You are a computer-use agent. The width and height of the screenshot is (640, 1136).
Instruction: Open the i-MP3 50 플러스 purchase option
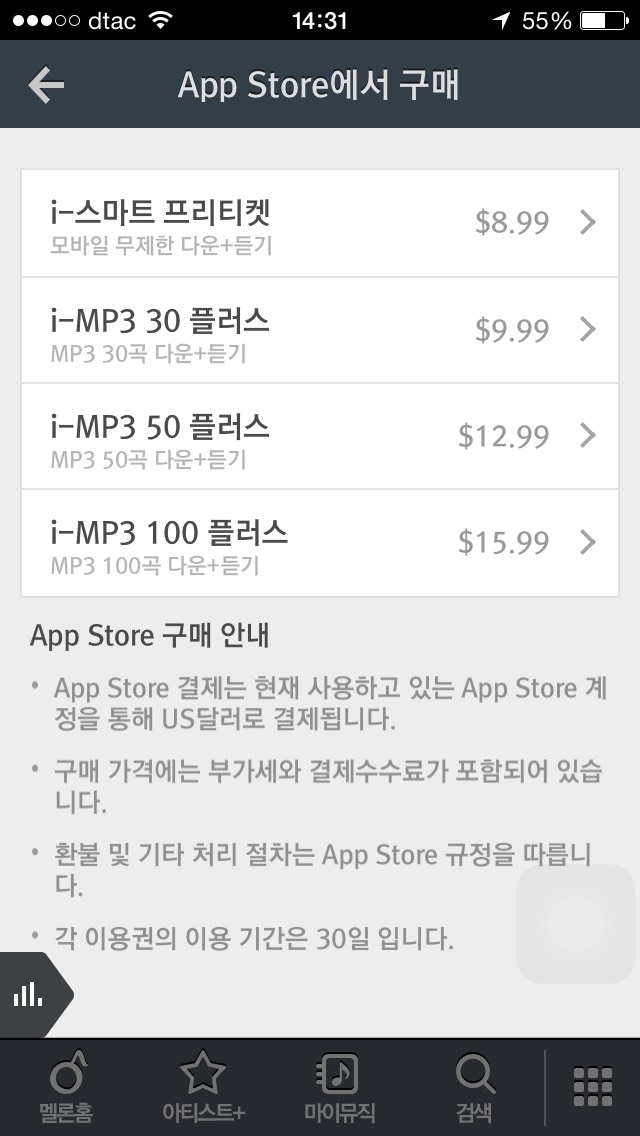tap(320, 436)
